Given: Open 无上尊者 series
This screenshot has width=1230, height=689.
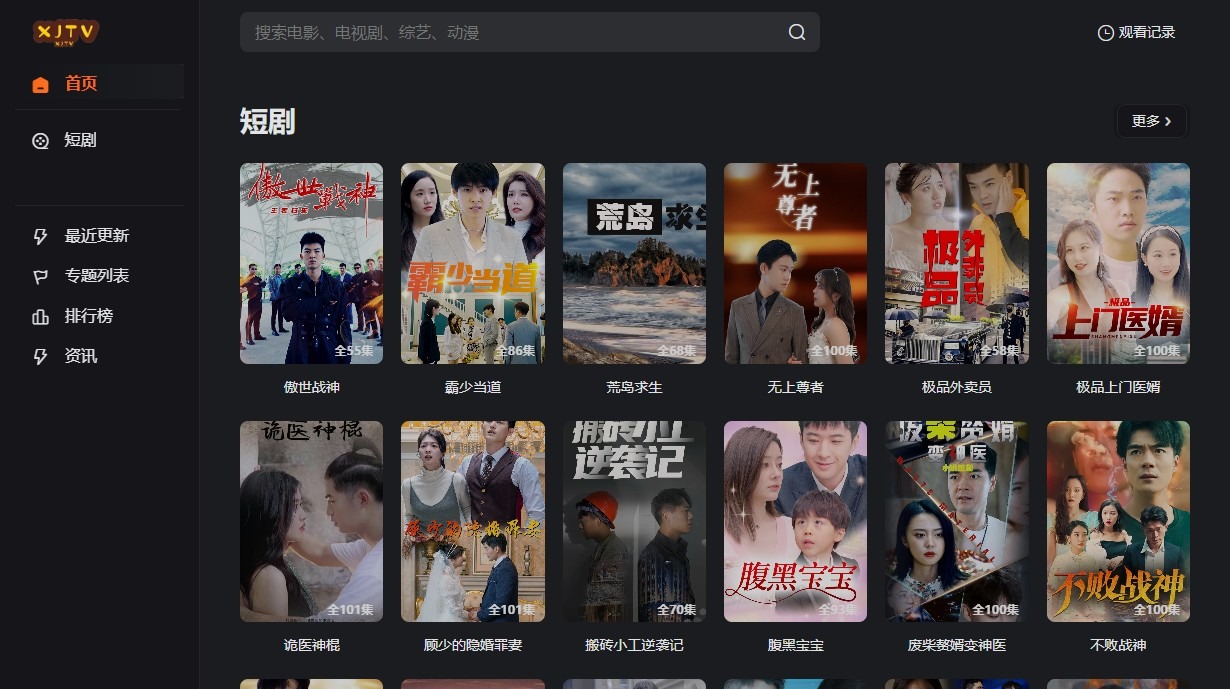Looking at the screenshot, I should tap(795, 263).
